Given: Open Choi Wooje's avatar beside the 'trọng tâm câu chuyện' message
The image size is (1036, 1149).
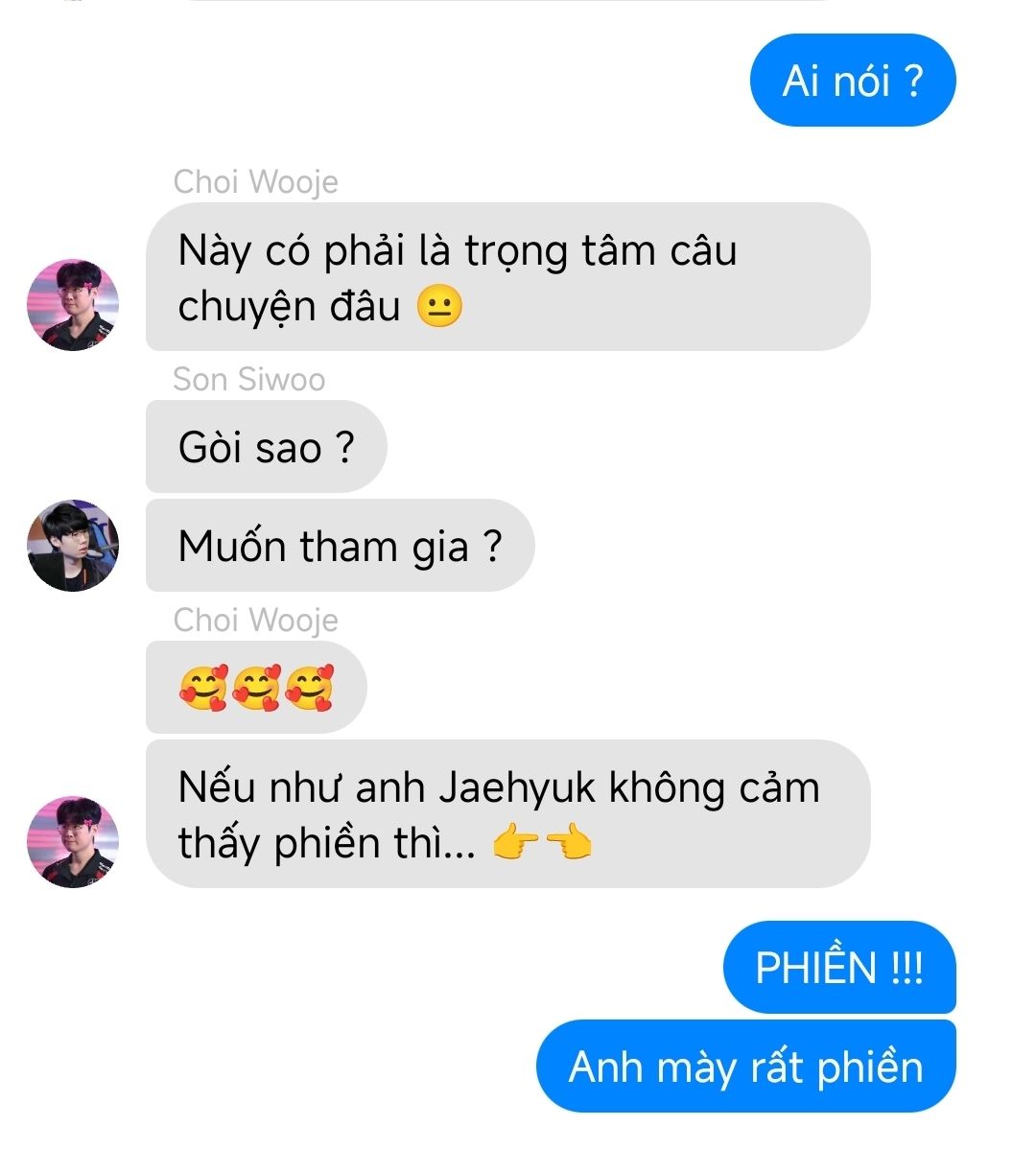Looking at the screenshot, I should click(73, 305).
